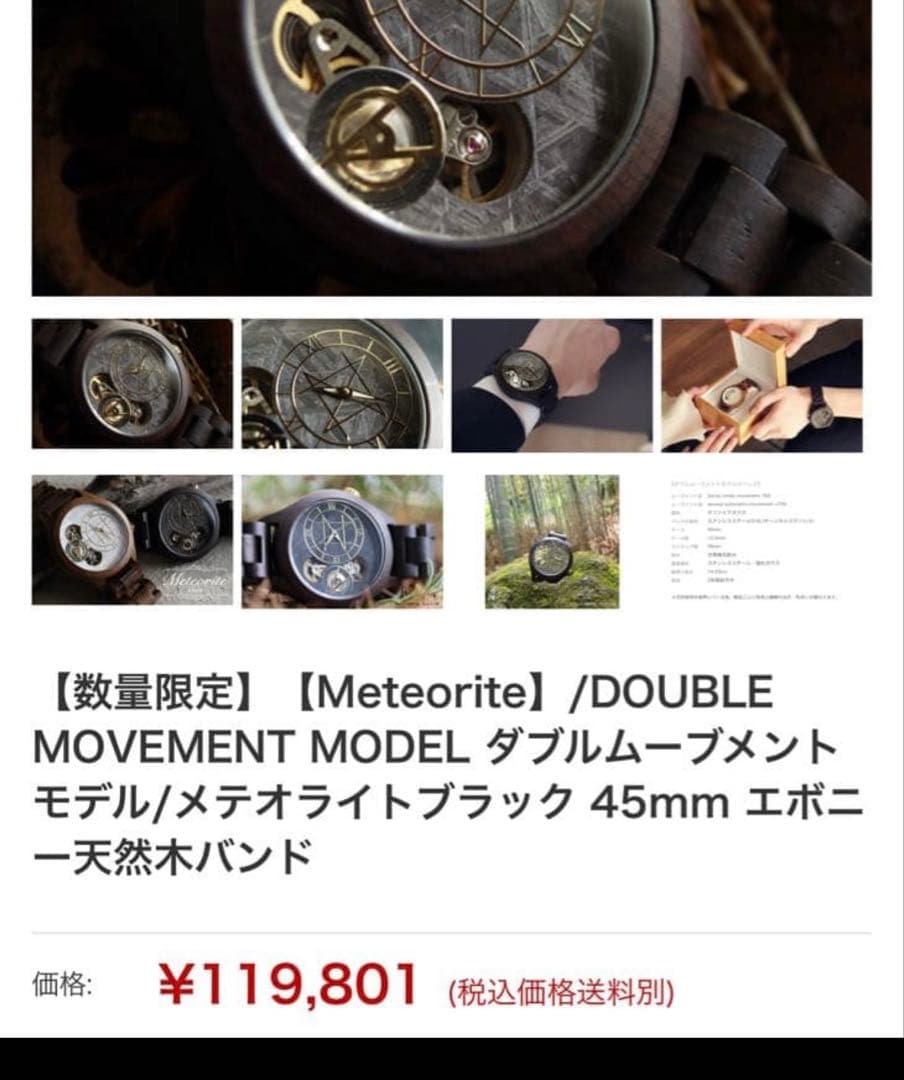Show the black watch front-view thumbnail

coord(342,540)
